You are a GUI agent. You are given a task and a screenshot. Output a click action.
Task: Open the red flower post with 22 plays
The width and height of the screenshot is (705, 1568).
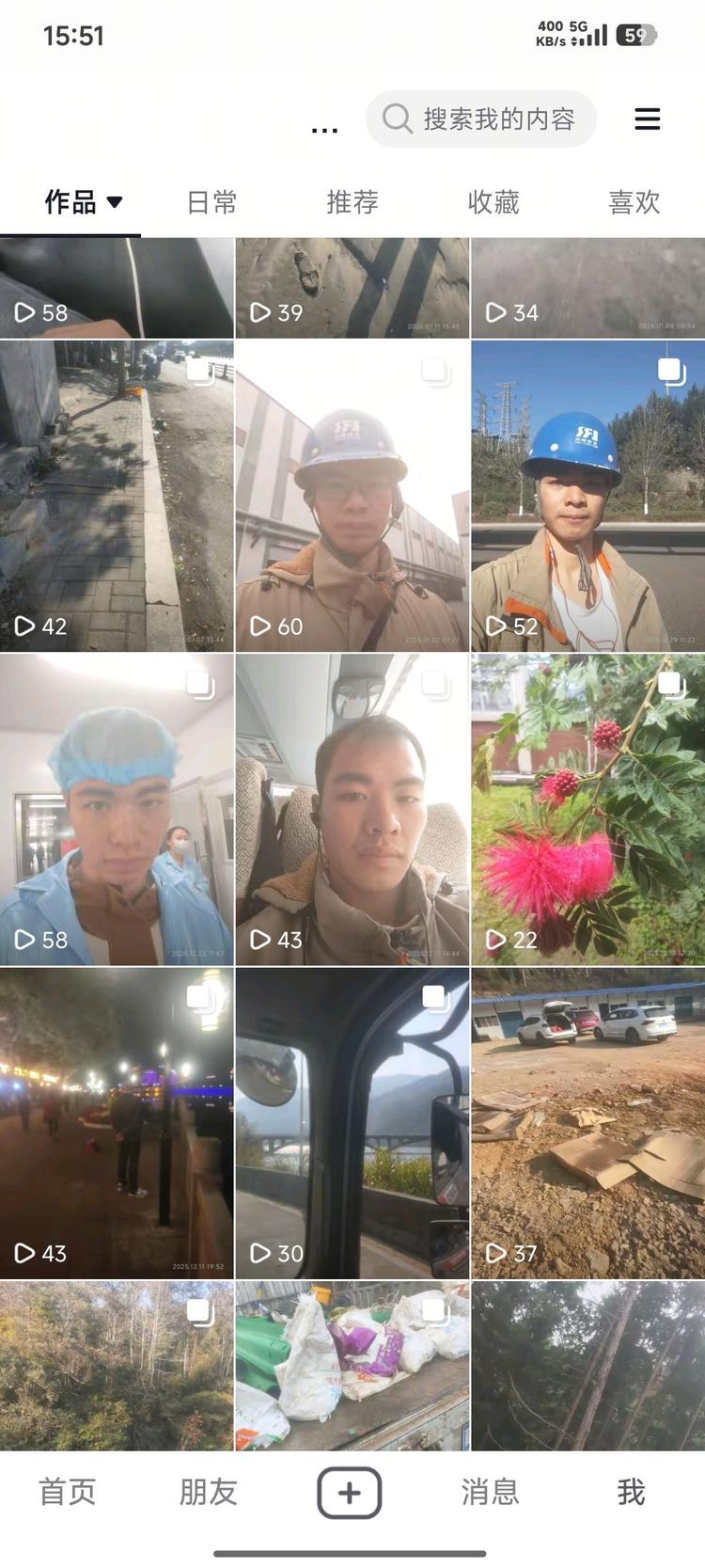click(587, 810)
